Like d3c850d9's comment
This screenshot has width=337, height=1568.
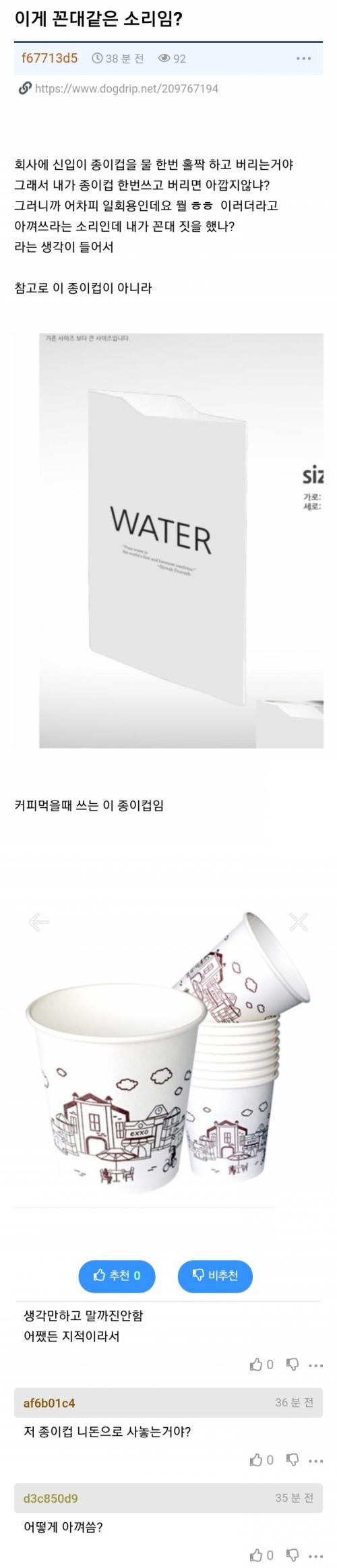(x=262, y=1555)
